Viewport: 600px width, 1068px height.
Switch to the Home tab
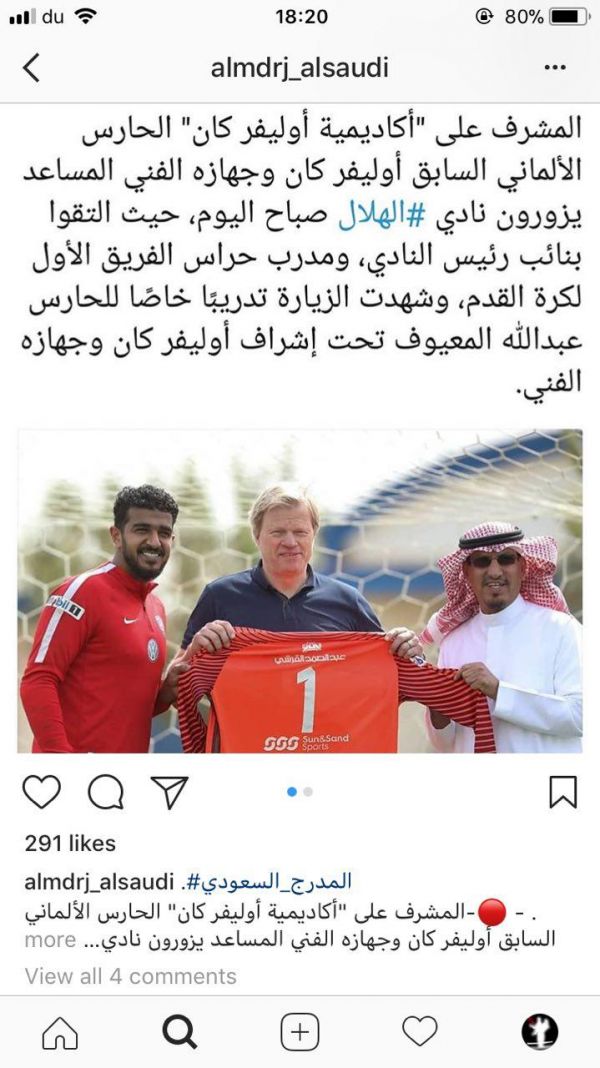coord(60,1032)
